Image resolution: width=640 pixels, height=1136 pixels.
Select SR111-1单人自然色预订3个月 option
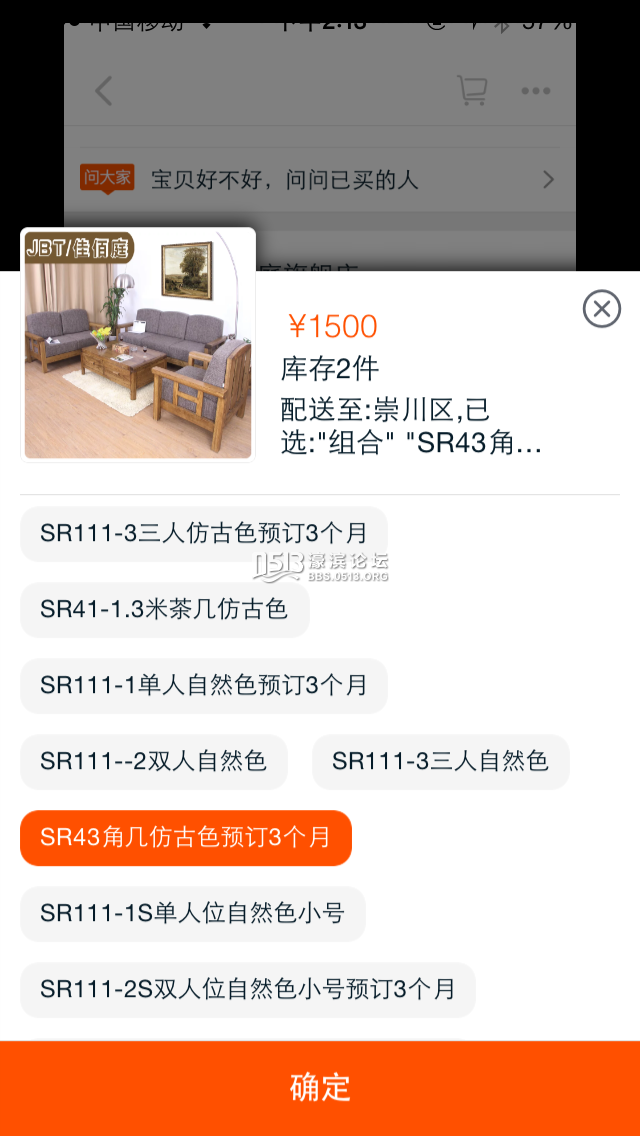pyautogui.click(x=203, y=686)
